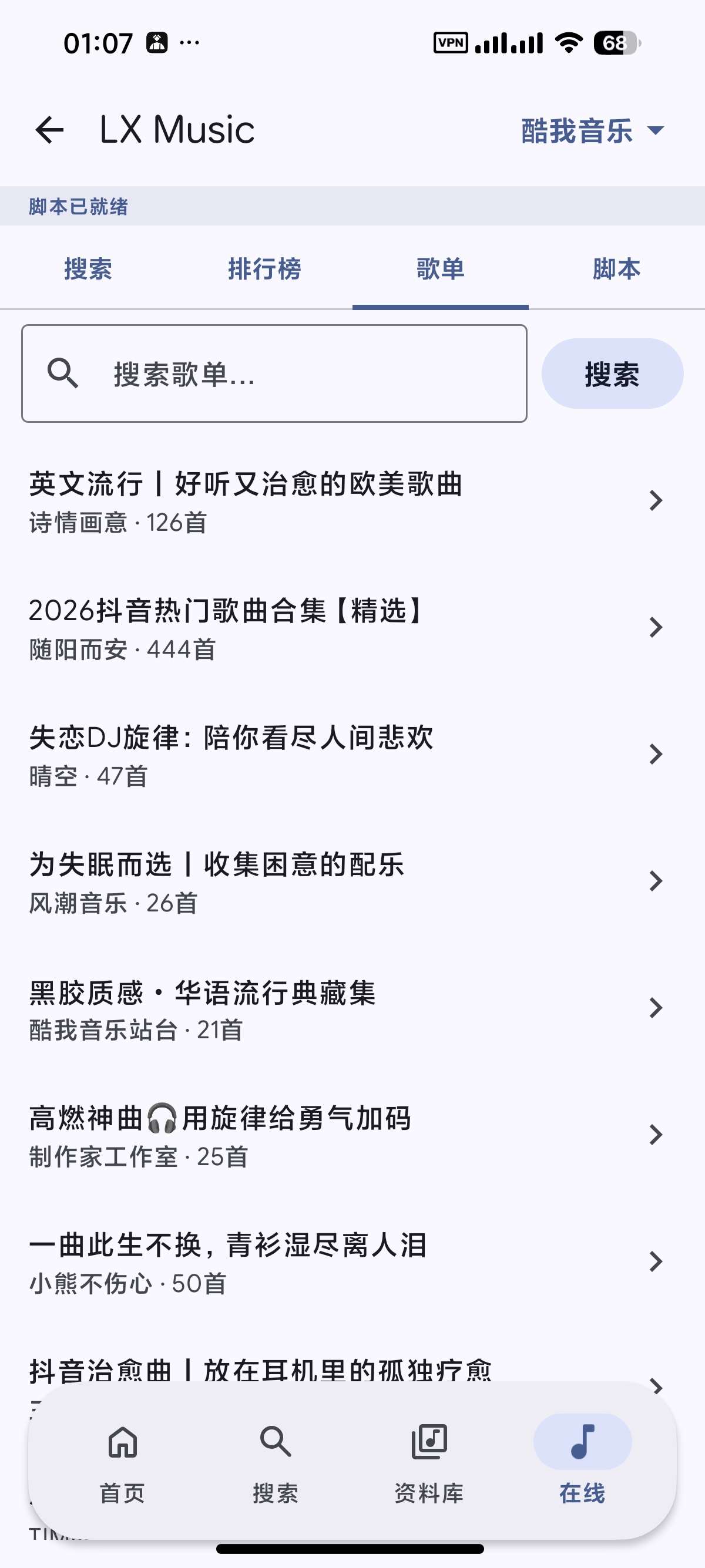This screenshot has width=705, height=1568.
Task: Open 2026抖音热门歌曲合集【精选】 playlist
Action: coord(352,628)
